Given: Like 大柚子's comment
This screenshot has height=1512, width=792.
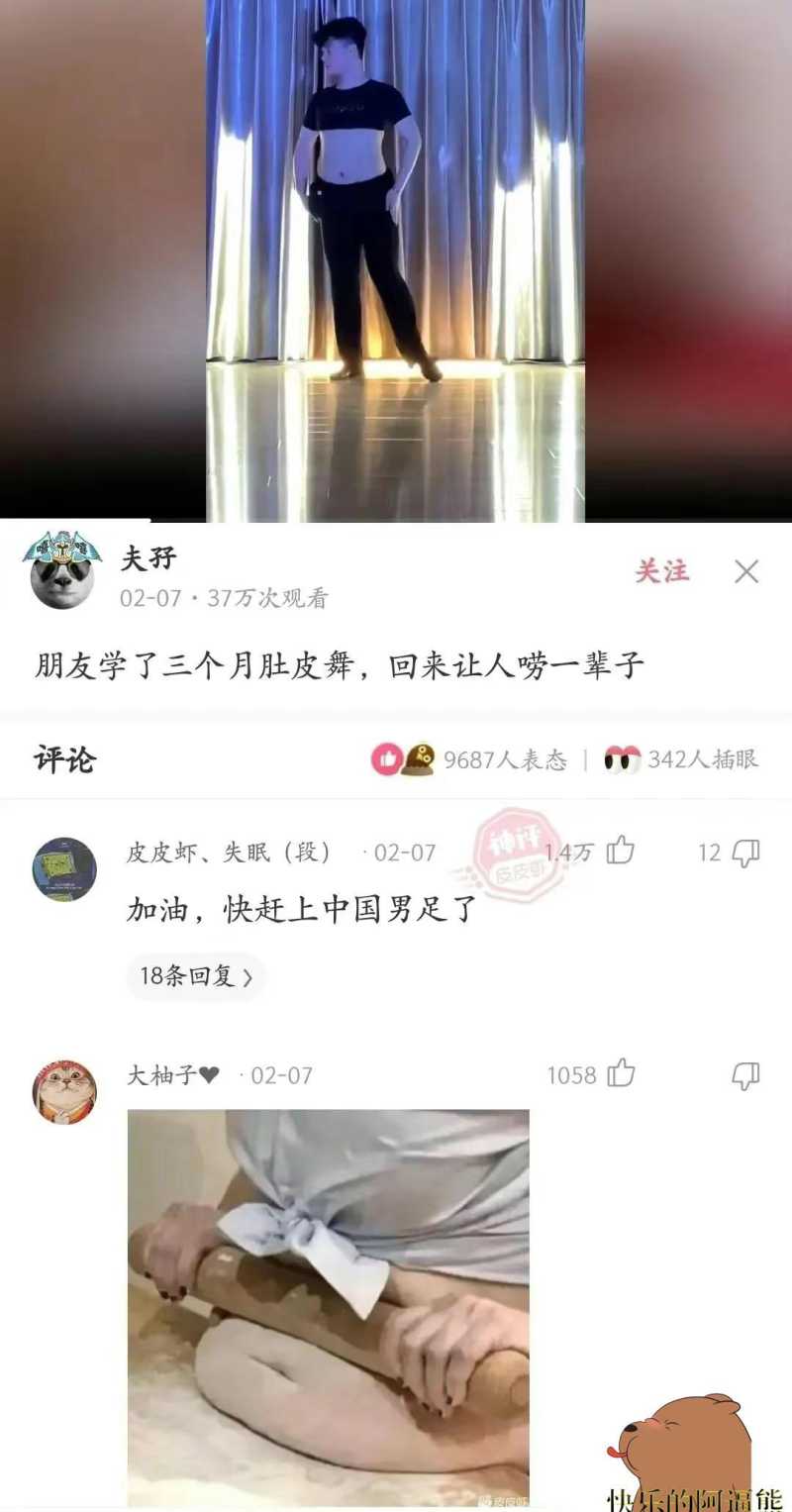Looking at the screenshot, I should 621,1074.
